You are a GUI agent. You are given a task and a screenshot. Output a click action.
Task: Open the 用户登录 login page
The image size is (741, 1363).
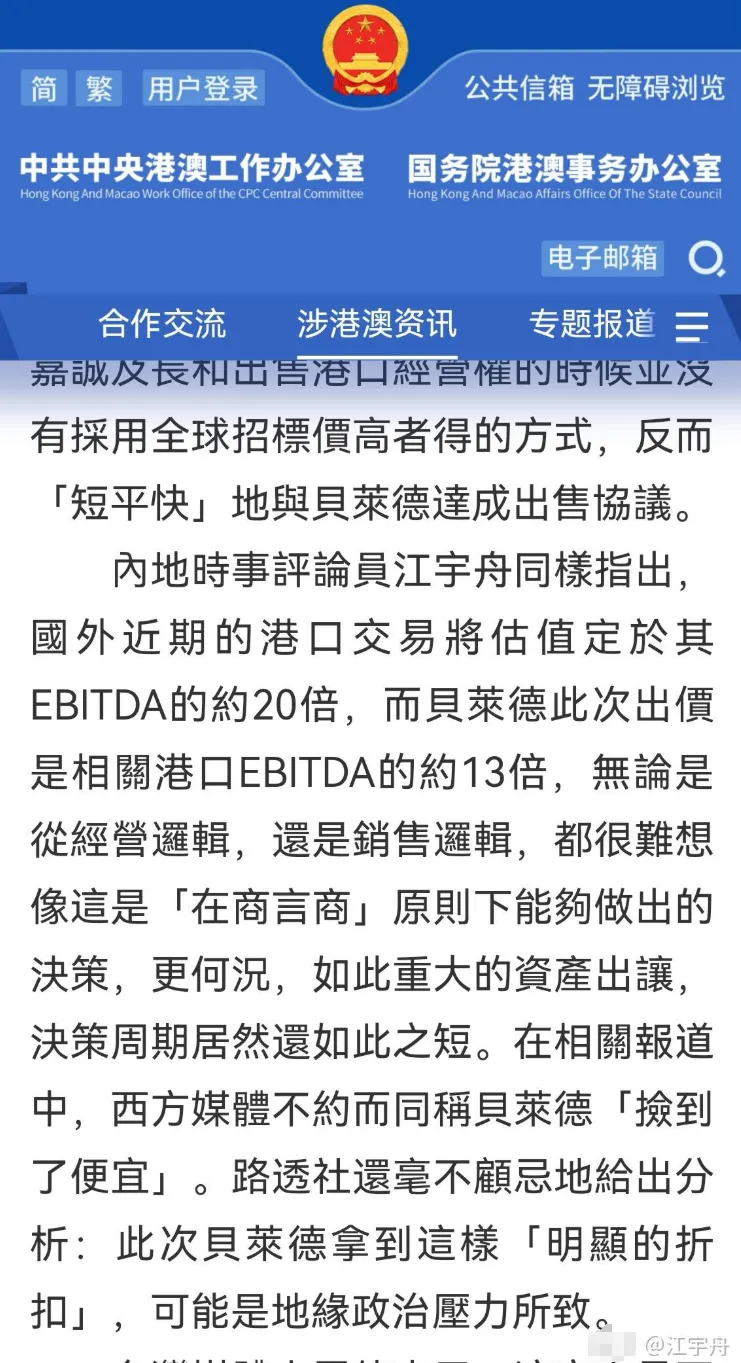coord(203,89)
